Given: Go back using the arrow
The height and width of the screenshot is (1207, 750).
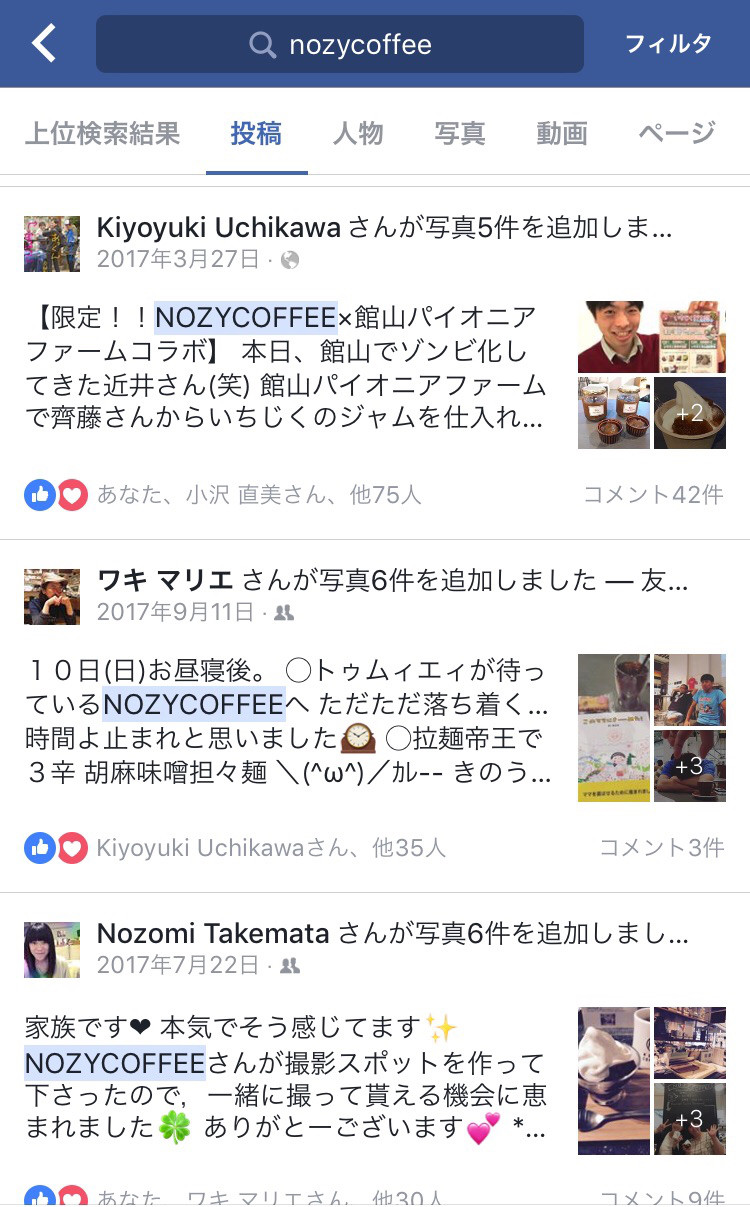Looking at the screenshot, I should click(x=44, y=44).
